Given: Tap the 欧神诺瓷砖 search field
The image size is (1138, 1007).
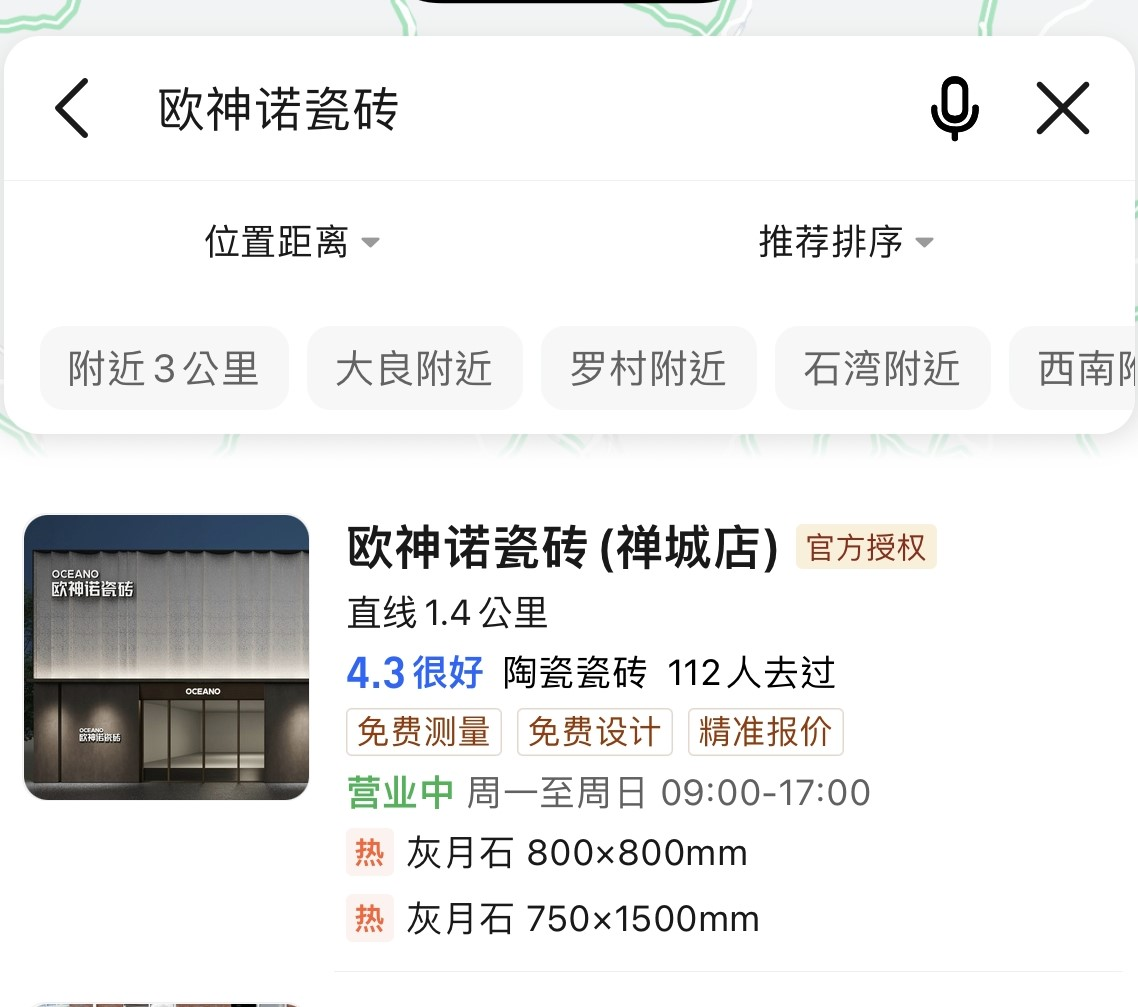Looking at the screenshot, I should (500, 109).
